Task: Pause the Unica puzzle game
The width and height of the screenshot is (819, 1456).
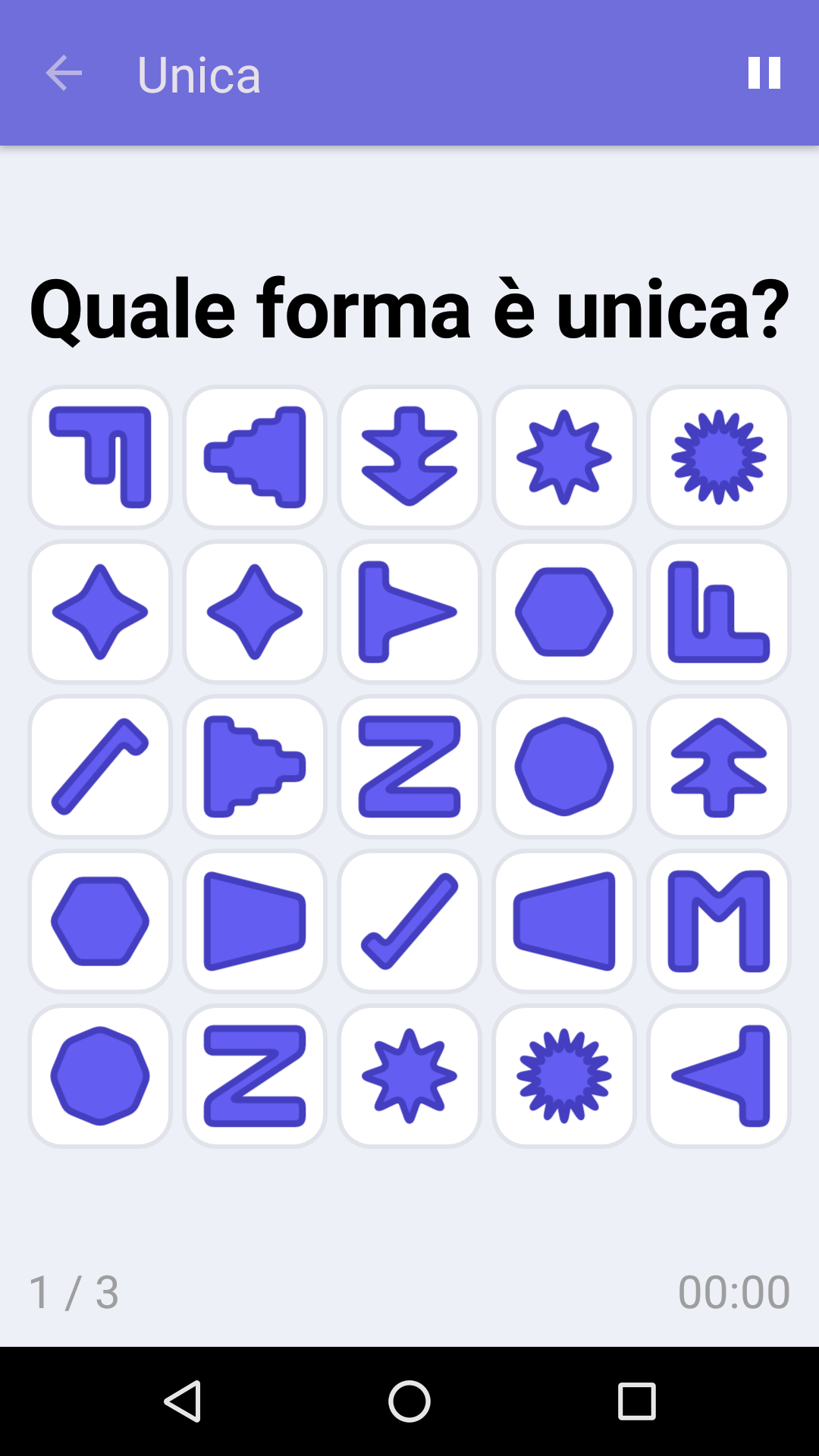Action: [763, 74]
